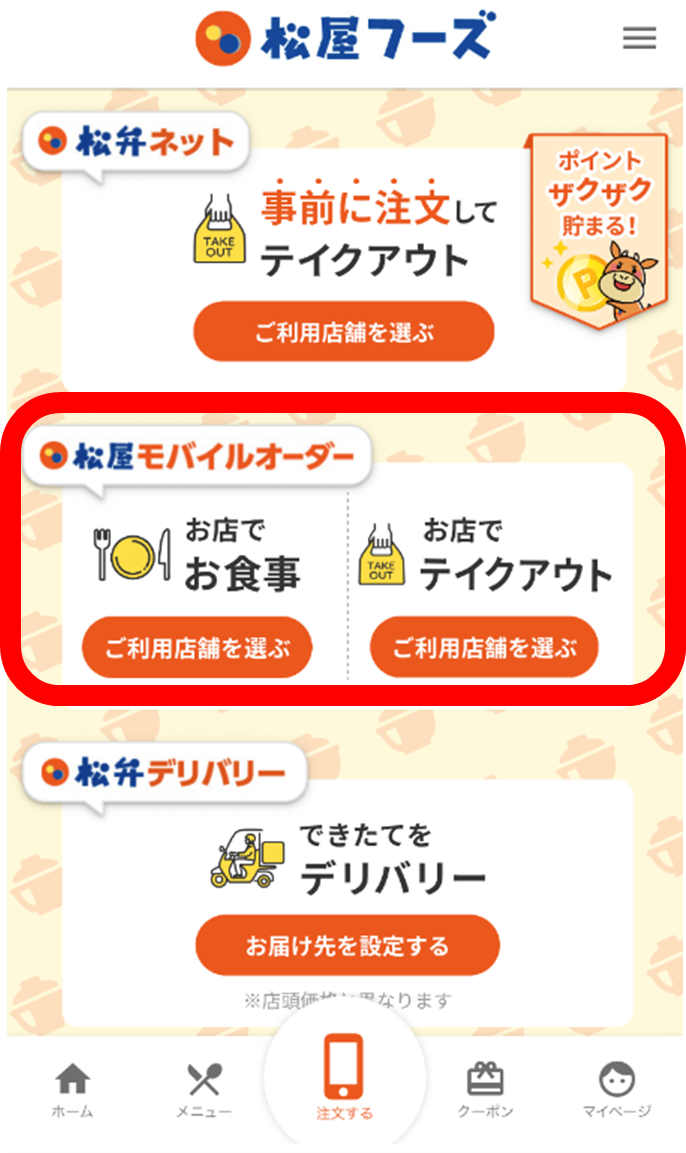Image resolution: width=686 pixels, height=1153 pixels.
Task: Open the hamburger menu
Action: (639, 39)
